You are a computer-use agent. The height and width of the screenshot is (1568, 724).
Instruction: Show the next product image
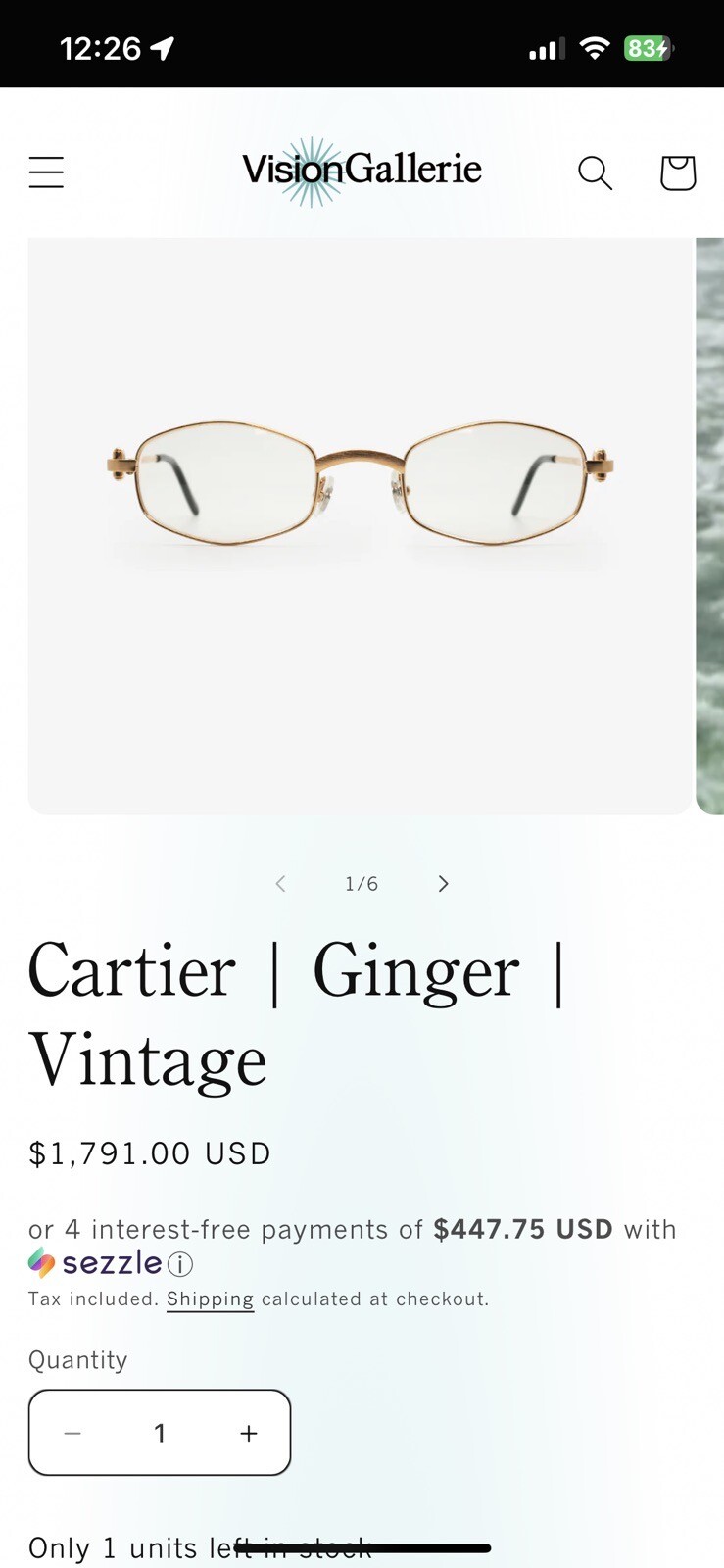pyautogui.click(x=443, y=884)
